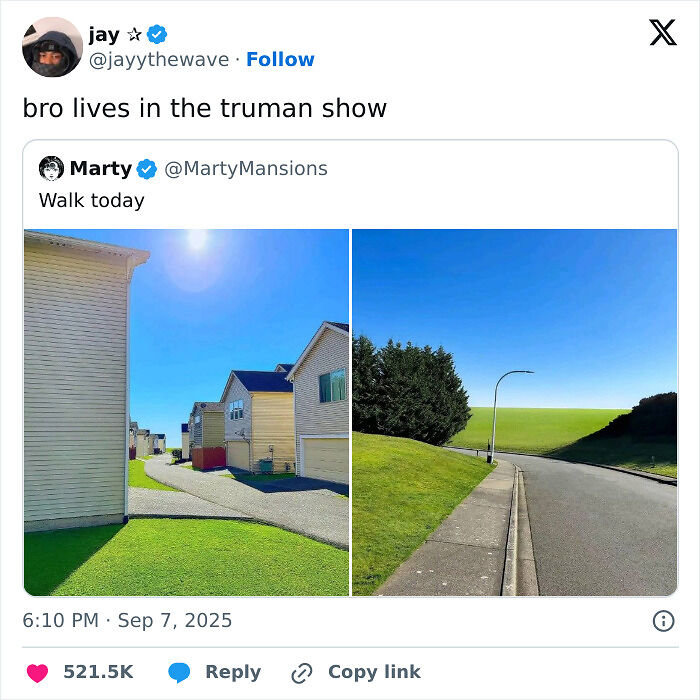The image size is (700, 700).
Task: Open the @jayythewave handle
Action: [161, 59]
